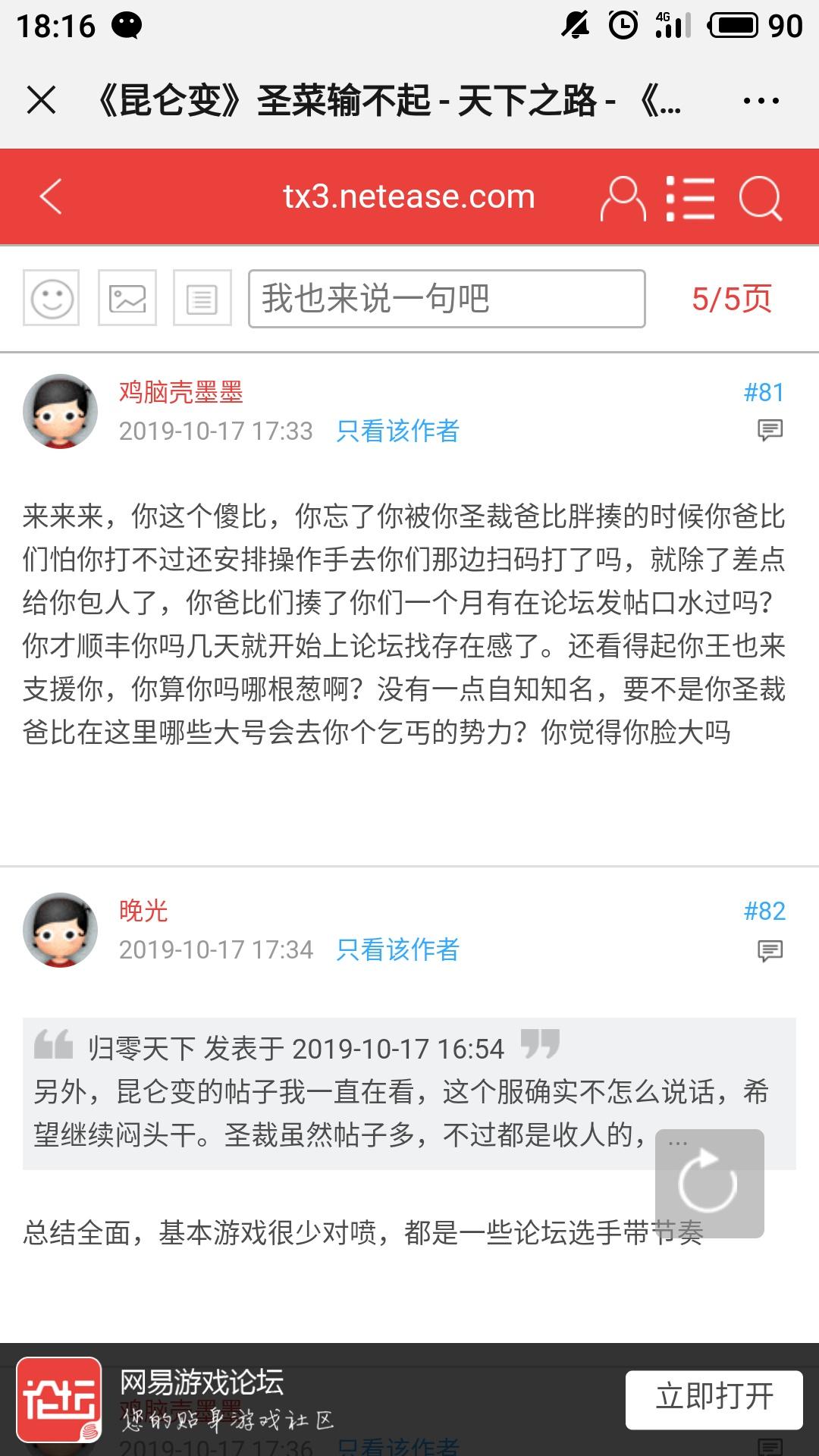819x1456 pixels.
Task: Open the three-dot overflow menu
Action: tap(761, 100)
